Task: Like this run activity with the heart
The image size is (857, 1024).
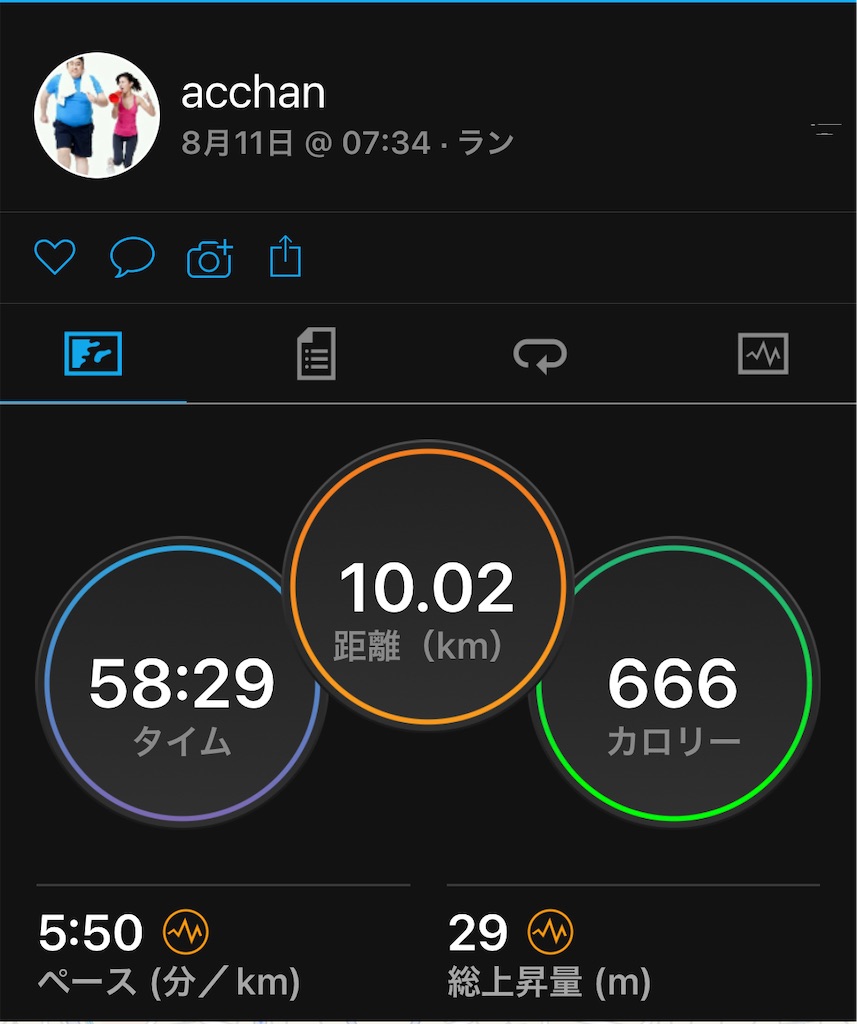Action: 55,257
